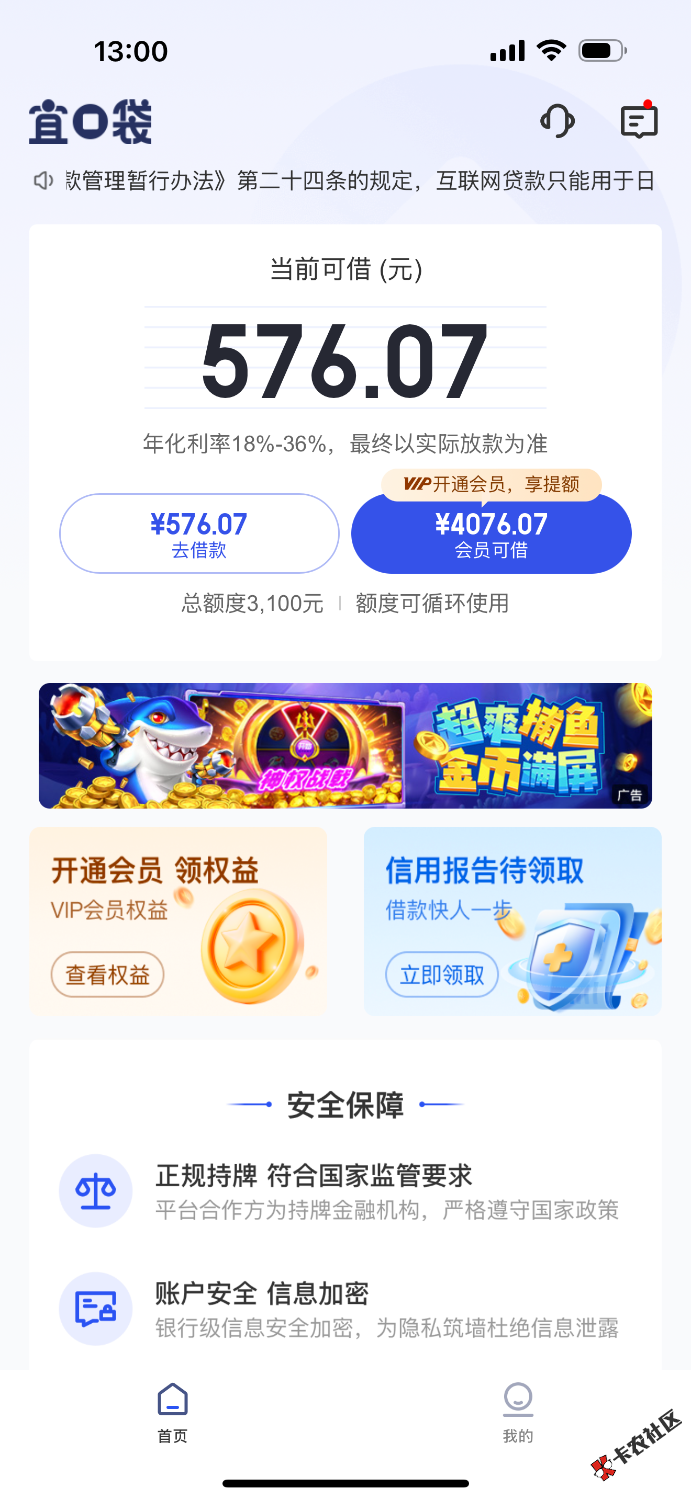Go to the 首页 tab
This screenshot has width=691, height=1500.
[172, 1413]
